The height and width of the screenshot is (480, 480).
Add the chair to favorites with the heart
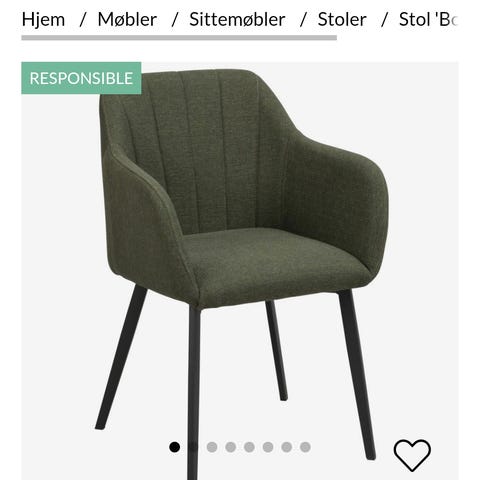(412, 455)
